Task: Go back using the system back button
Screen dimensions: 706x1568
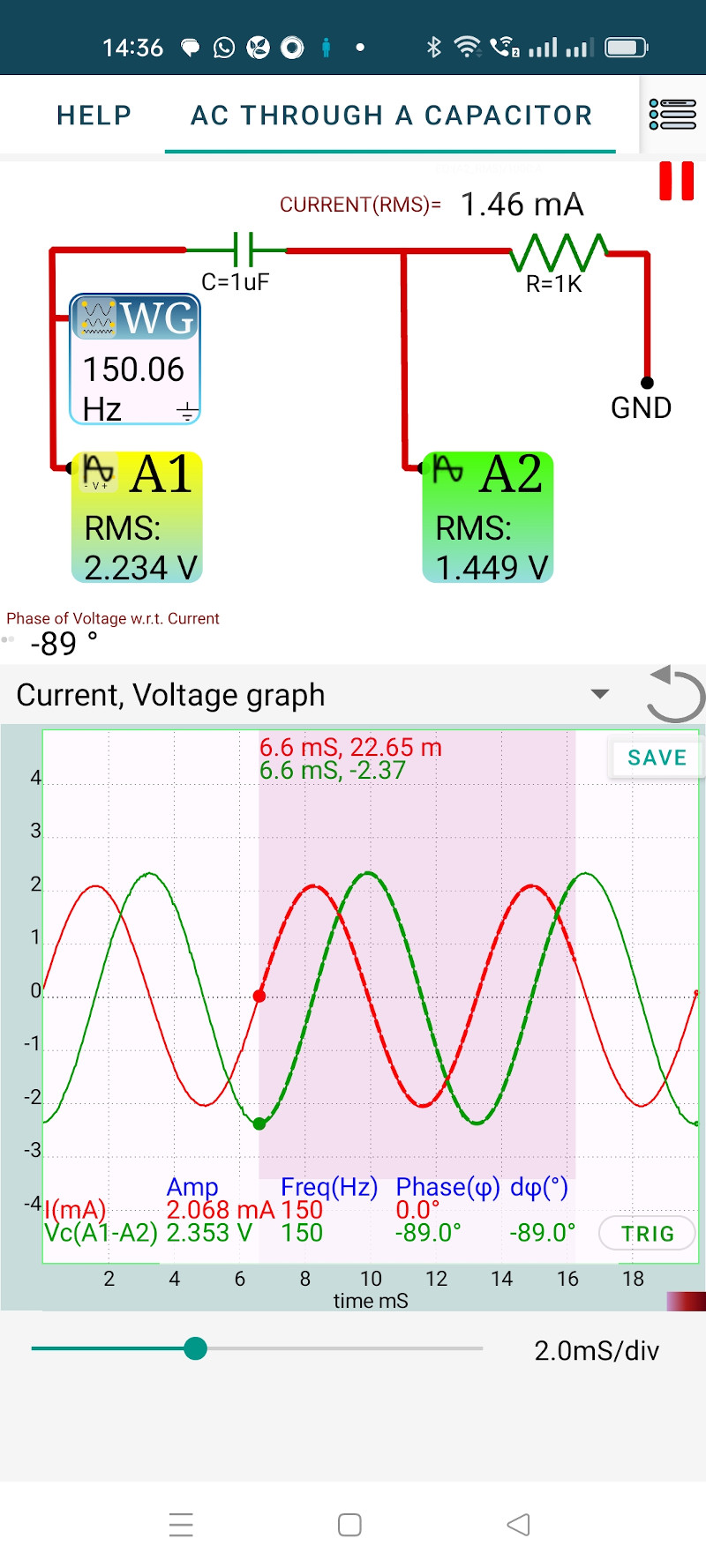Action: tap(519, 1525)
